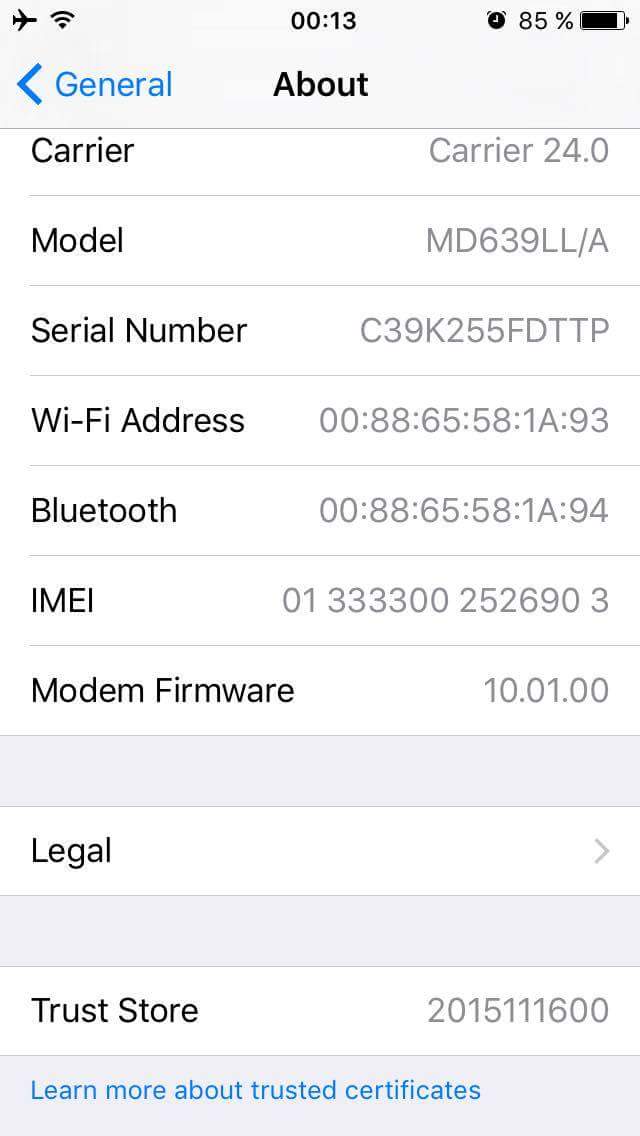Open the Legal row
Viewport: 640px width, 1136px height.
click(x=320, y=851)
